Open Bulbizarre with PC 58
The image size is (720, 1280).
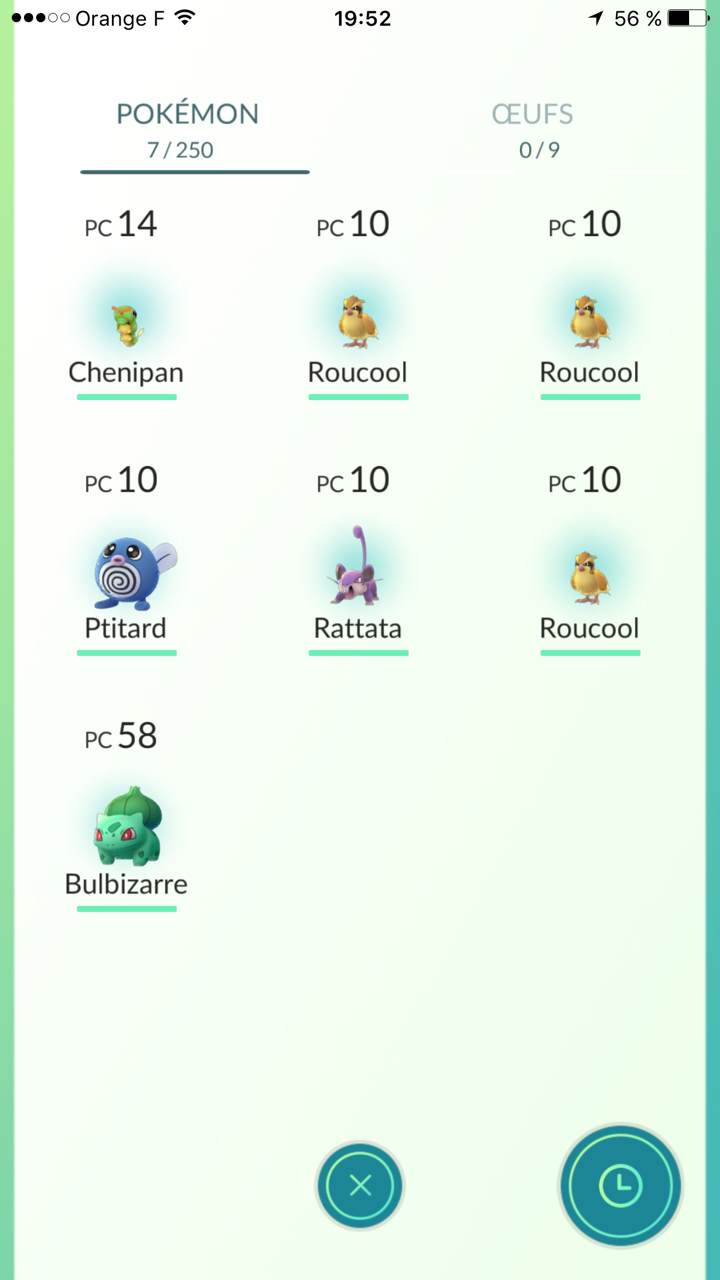[x=127, y=830]
